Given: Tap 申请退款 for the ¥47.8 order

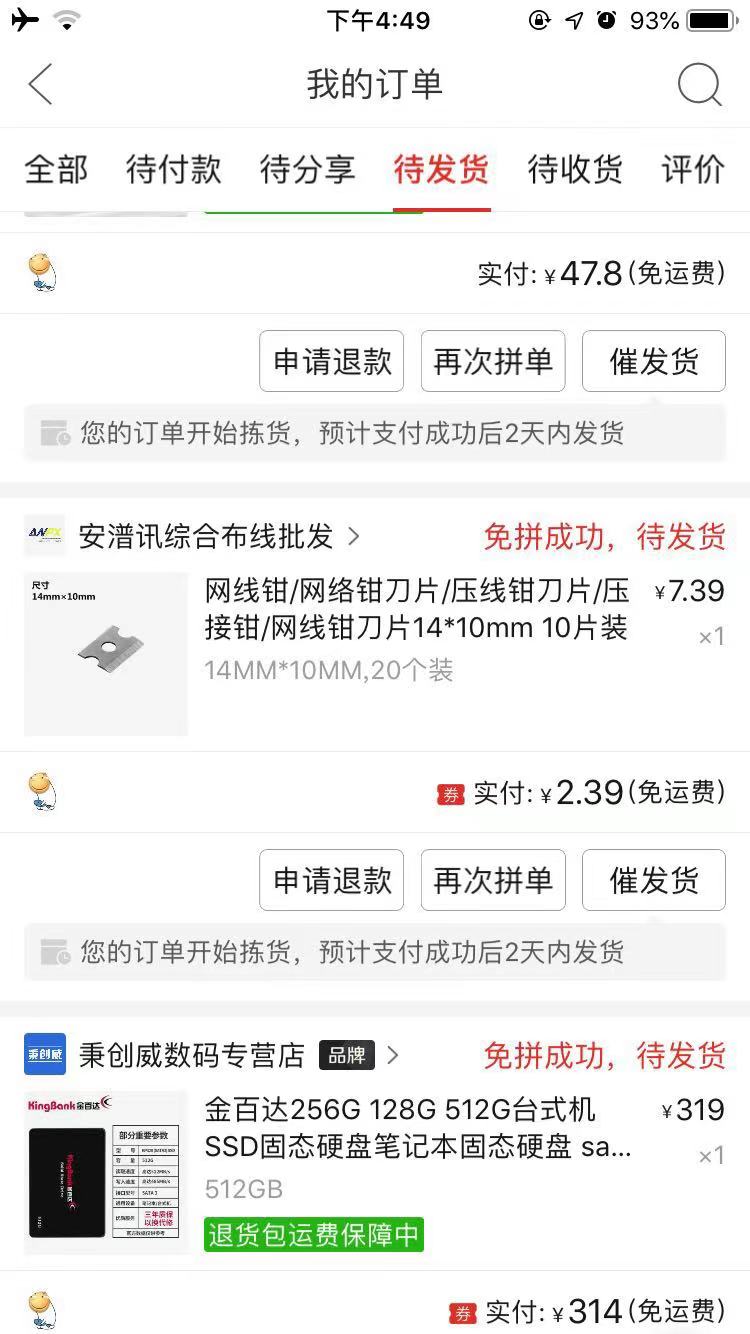Looking at the screenshot, I should (332, 361).
